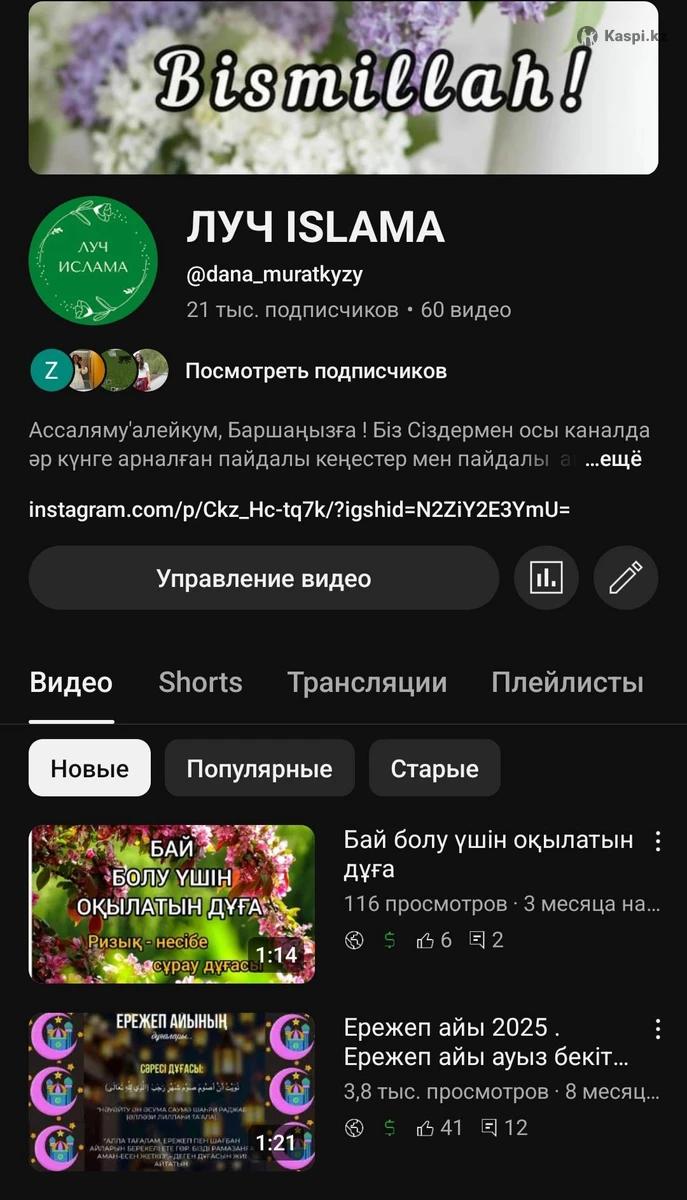Show Старые videos first
687x1200 pixels.
(x=434, y=768)
